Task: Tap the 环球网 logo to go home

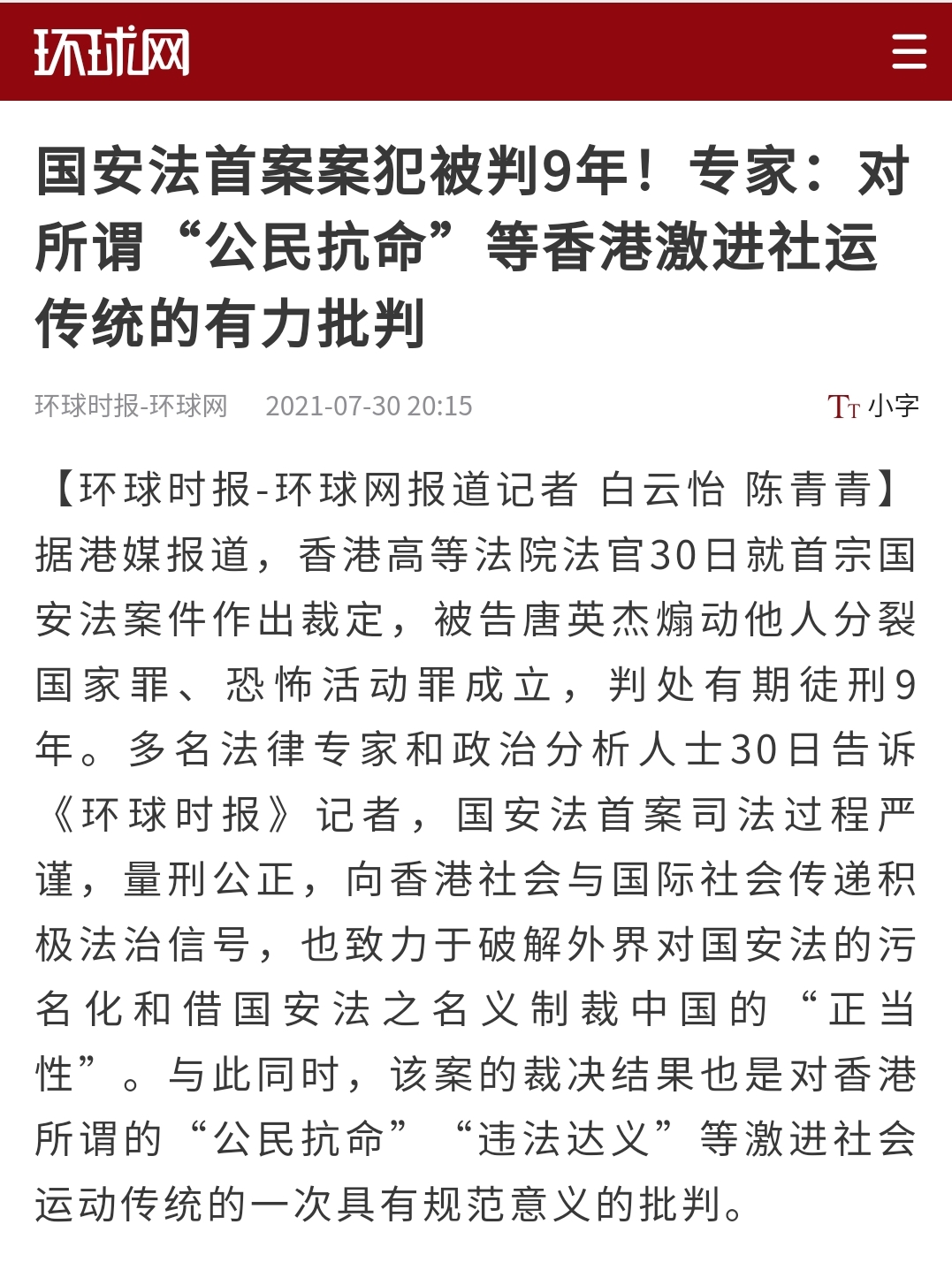Action: (111, 52)
